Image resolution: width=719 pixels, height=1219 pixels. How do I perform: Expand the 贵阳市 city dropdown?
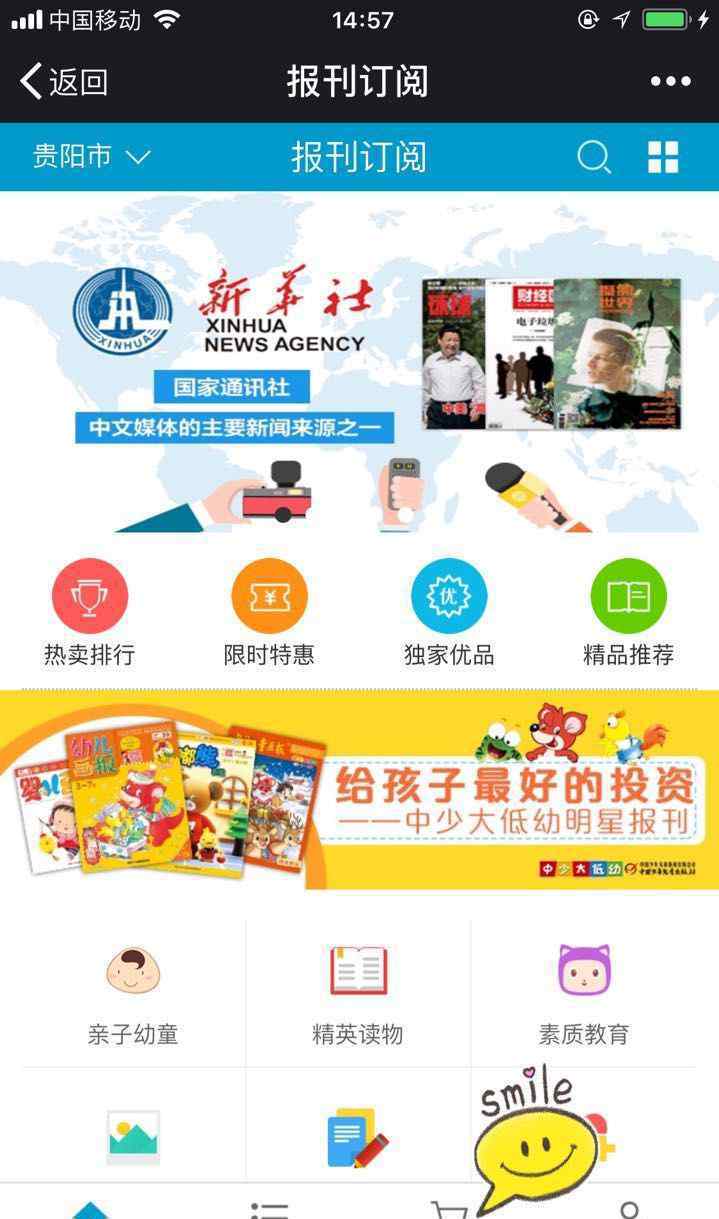(x=92, y=157)
